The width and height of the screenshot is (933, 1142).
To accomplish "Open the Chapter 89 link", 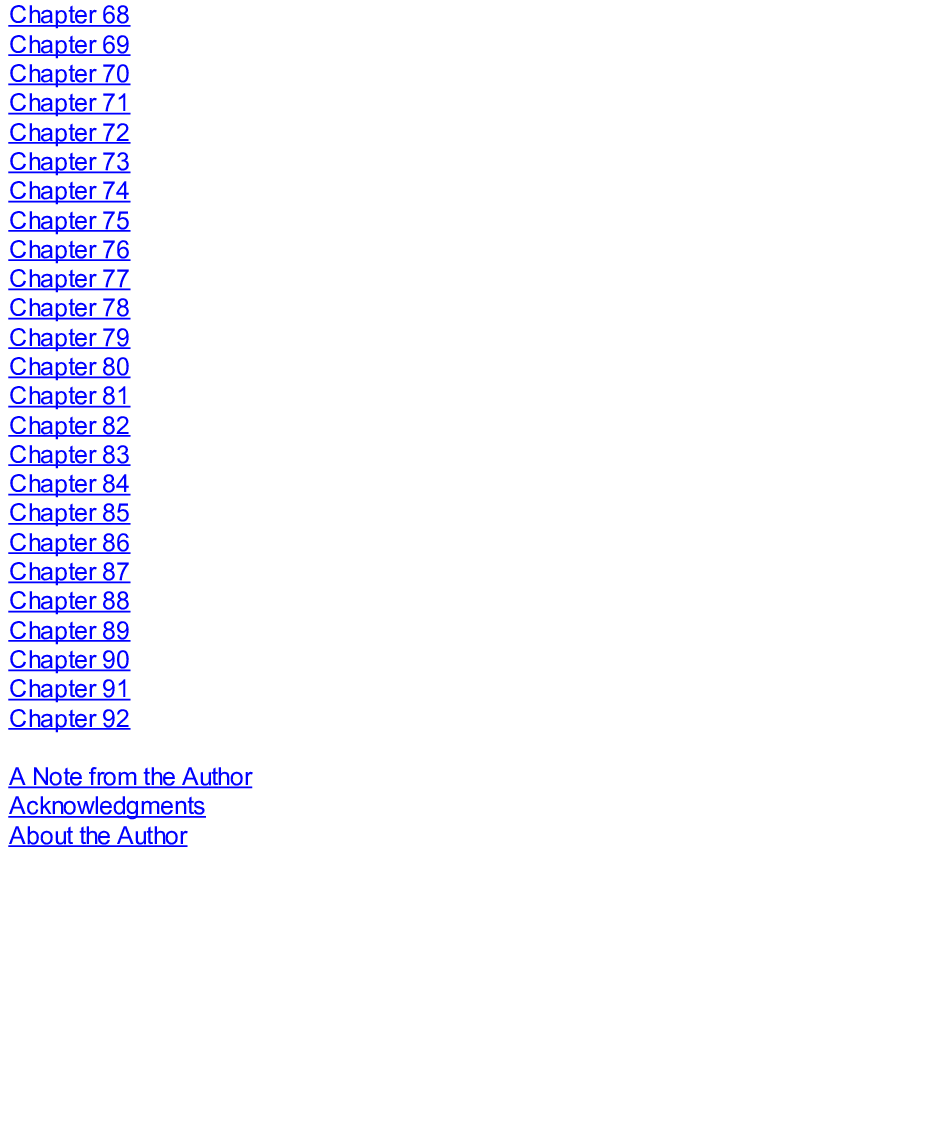I will (69, 631).
